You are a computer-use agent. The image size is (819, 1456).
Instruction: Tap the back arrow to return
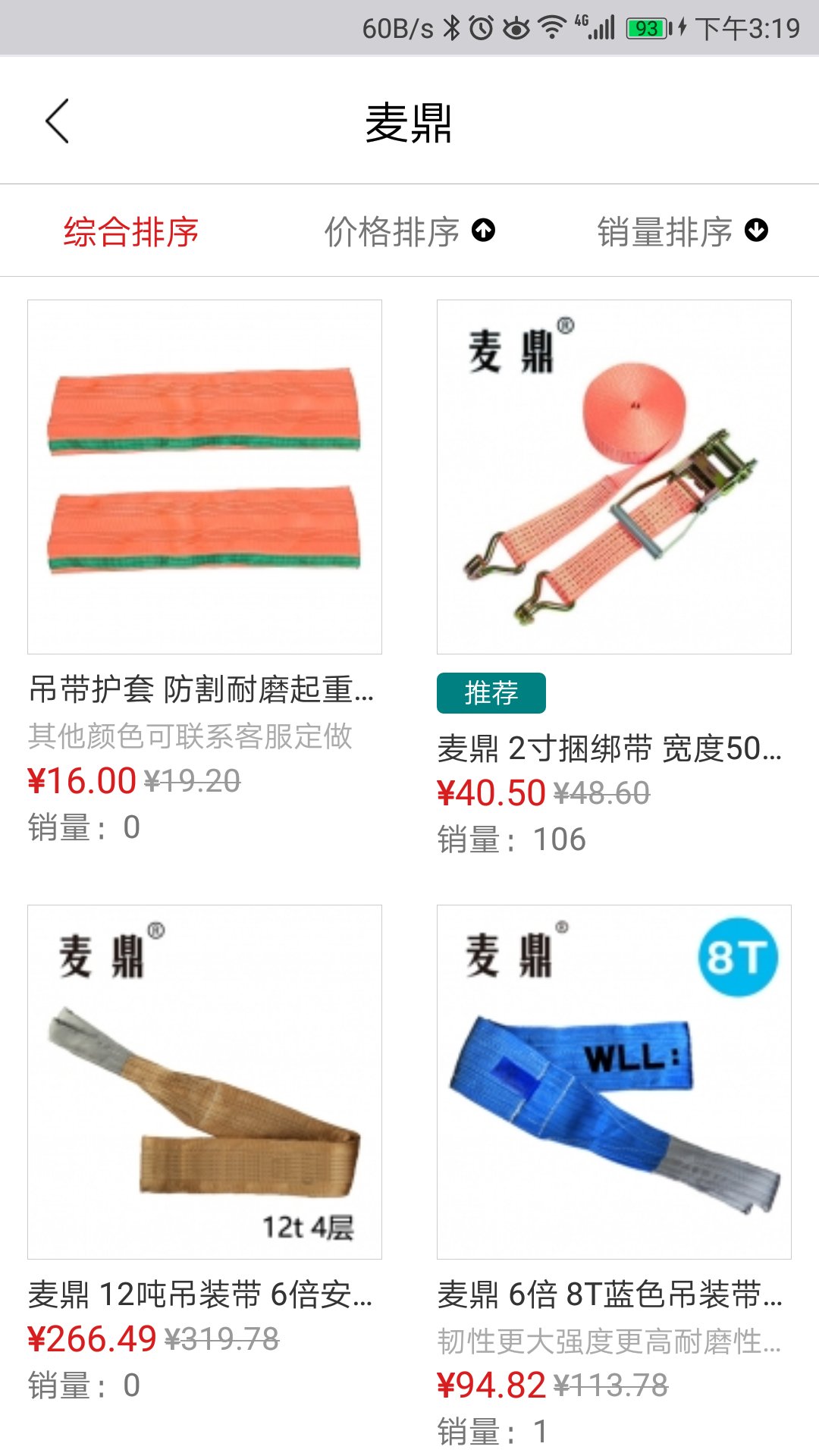pyautogui.click(x=57, y=121)
